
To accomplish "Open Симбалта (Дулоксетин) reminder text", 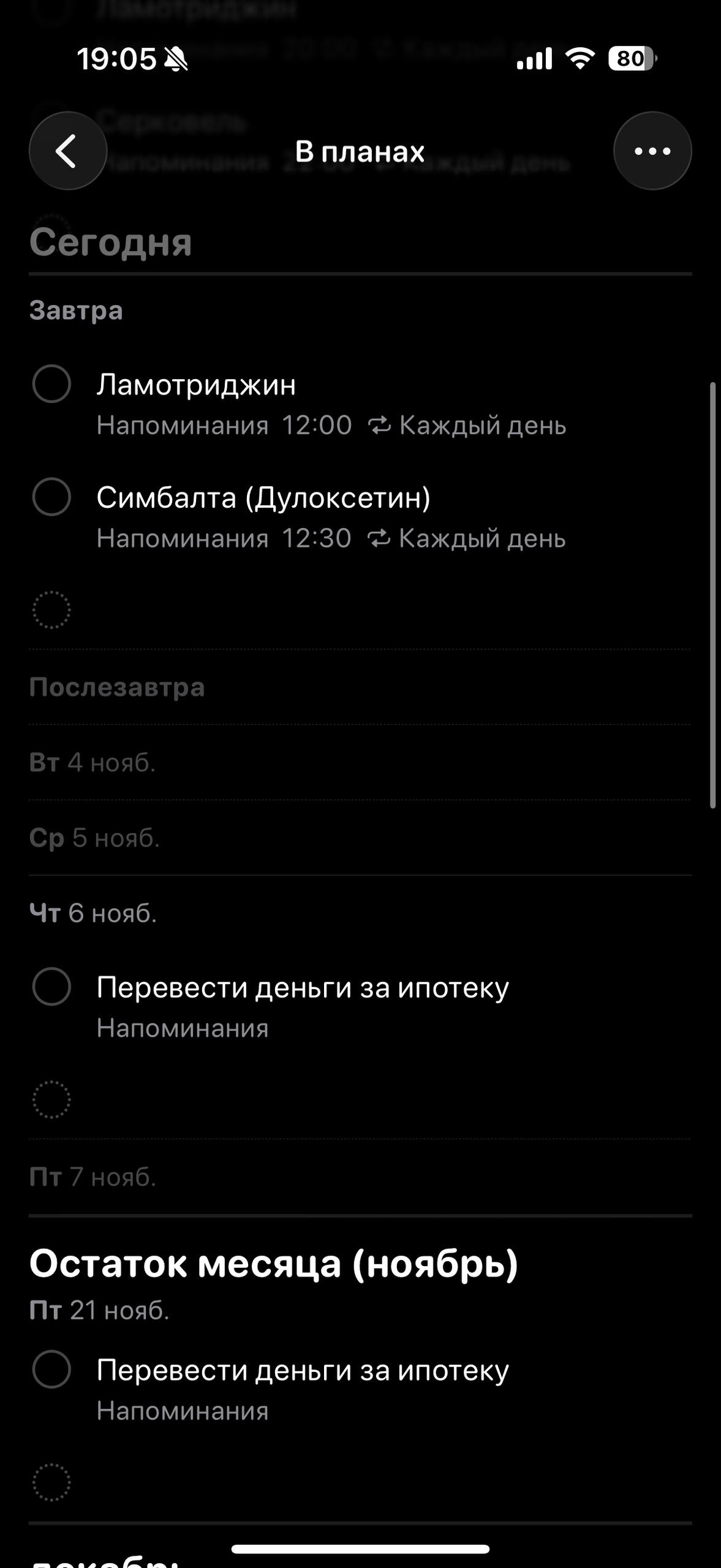I will point(263,498).
